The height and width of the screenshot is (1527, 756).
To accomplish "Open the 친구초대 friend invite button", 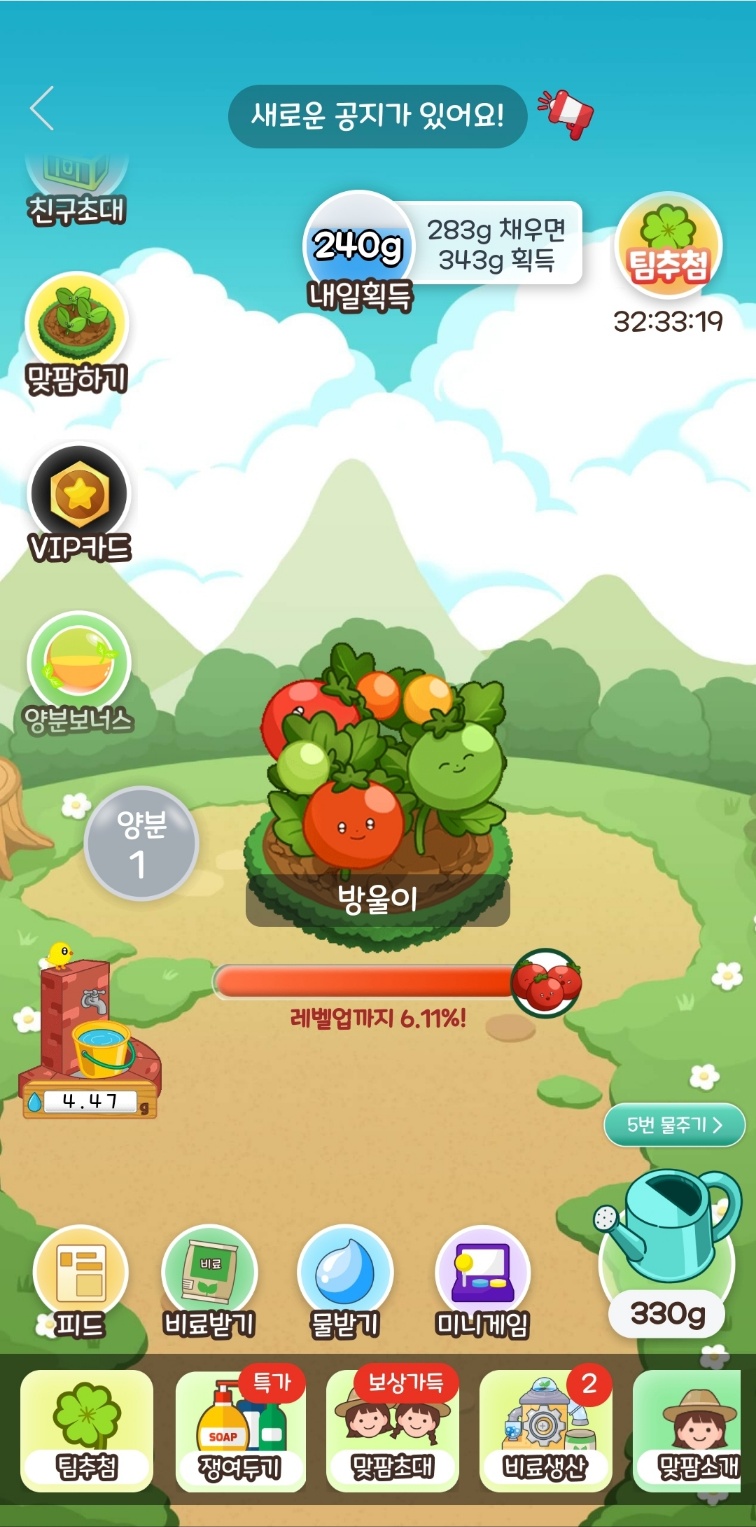I will pos(77,185).
